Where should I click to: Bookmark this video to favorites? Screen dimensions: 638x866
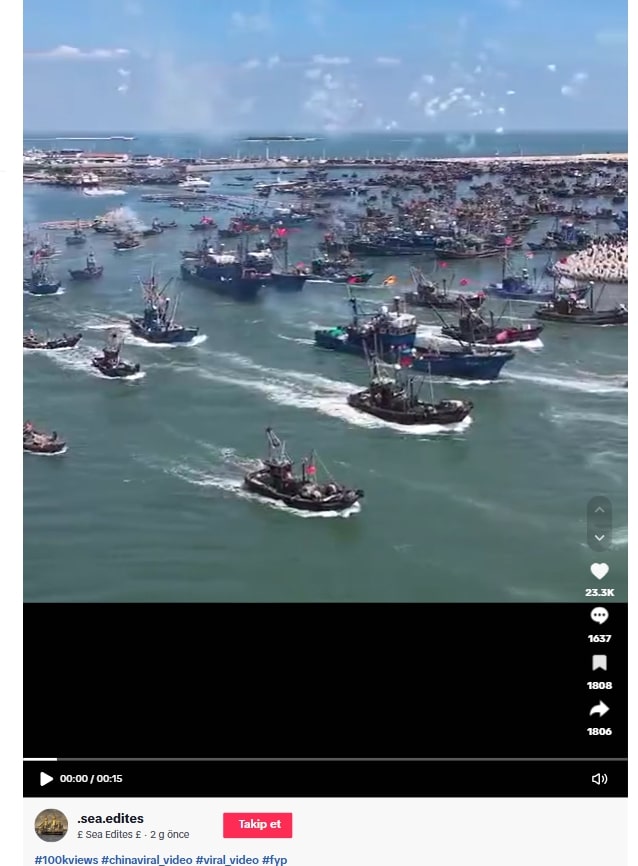599,663
